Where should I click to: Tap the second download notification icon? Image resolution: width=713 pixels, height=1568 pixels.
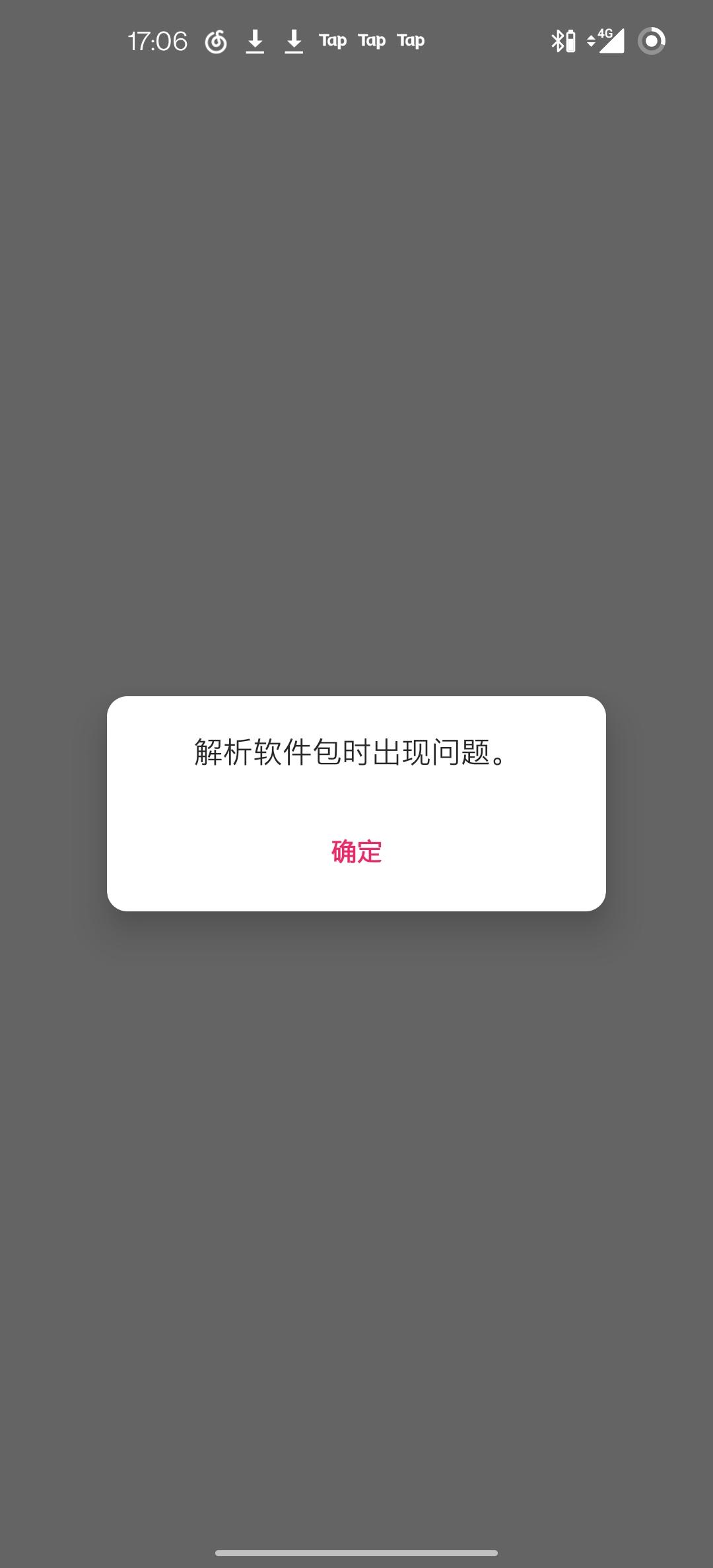point(294,40)
